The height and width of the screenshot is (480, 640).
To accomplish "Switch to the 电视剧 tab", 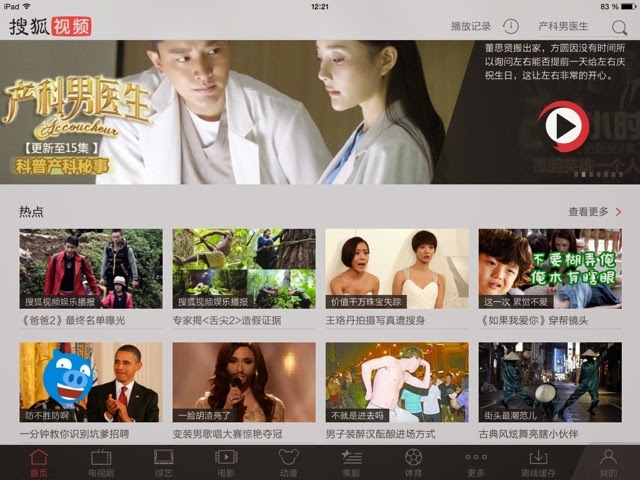I will click(101, 462).
